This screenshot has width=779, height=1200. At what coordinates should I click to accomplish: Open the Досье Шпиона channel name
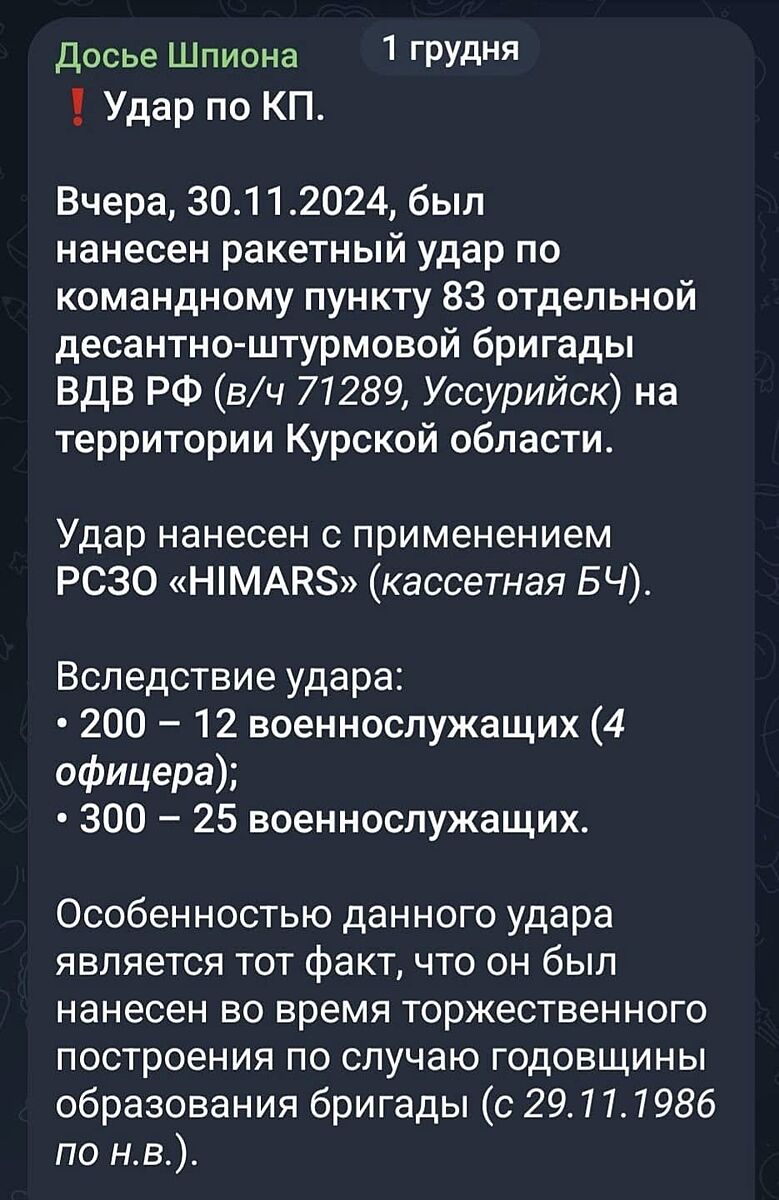176,57
